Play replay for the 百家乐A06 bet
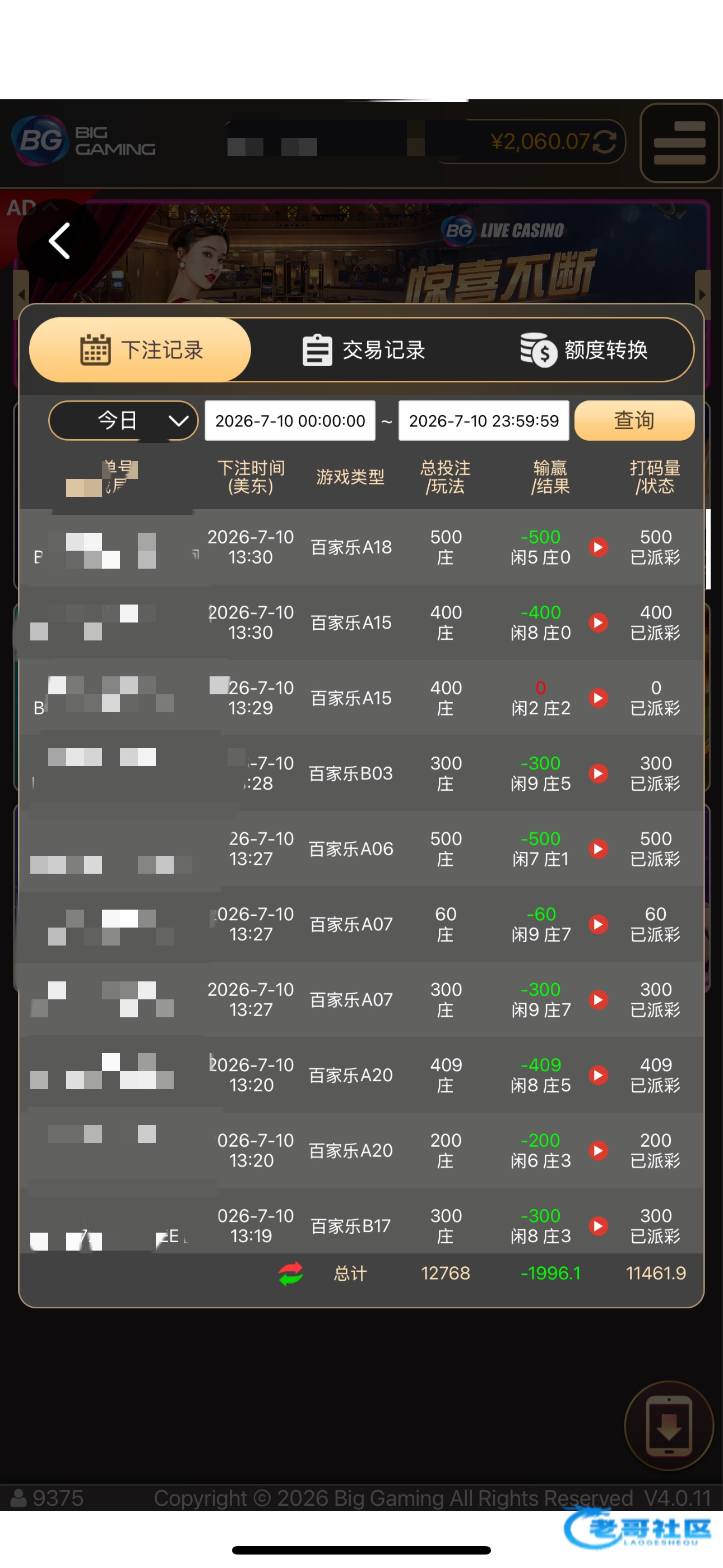This screenshot has width=723, height=1568. [x=598, y=849]
